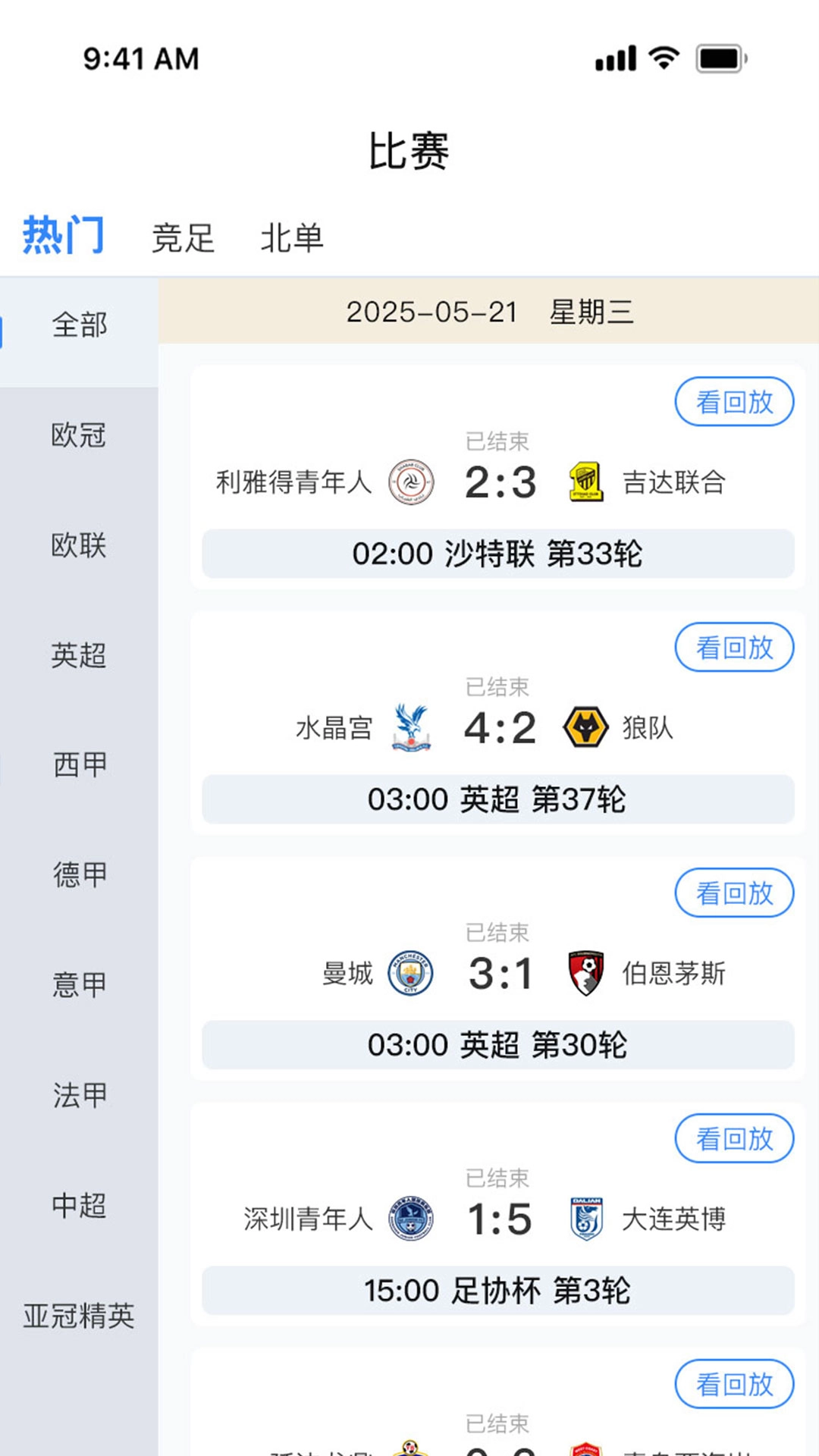The height and width of the screenshot is (1456, 819).
Task: Watch replay of 曼城 vs 伯恩茅斯
Action: (734, 893)
